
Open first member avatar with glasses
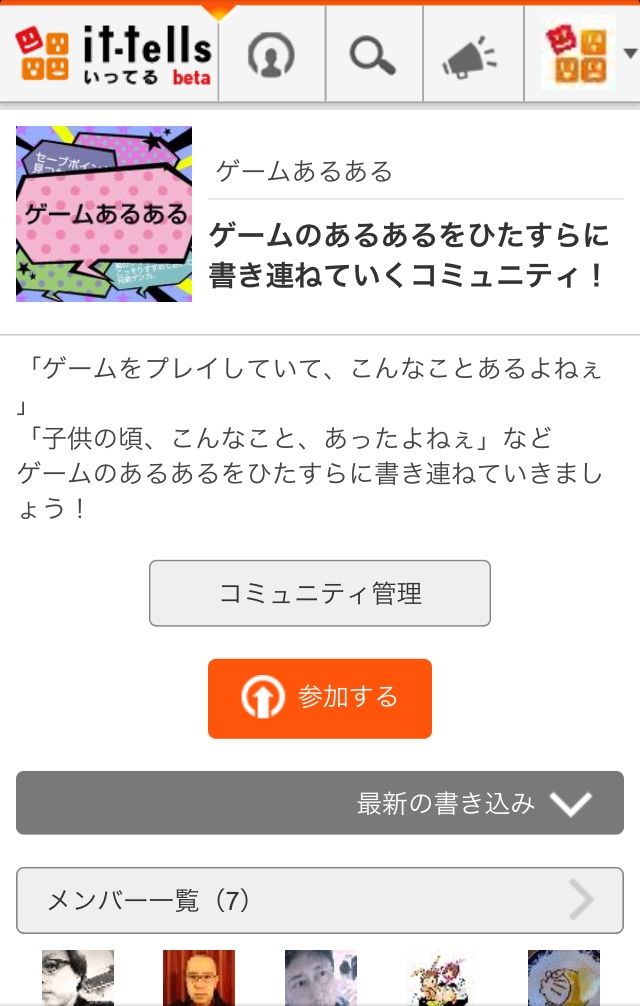(x=78, y=978)
